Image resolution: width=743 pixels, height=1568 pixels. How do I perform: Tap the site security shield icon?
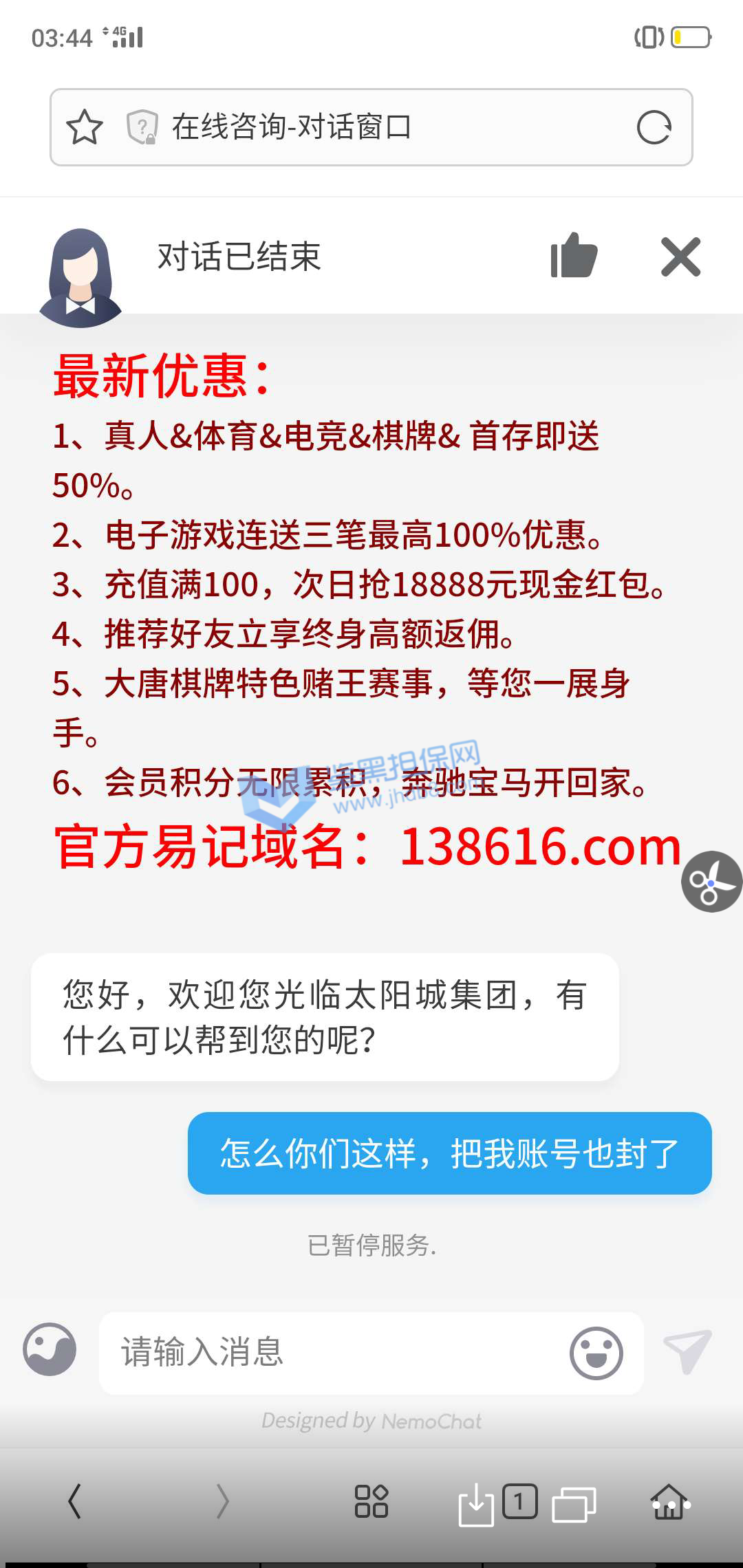[142, 127]
